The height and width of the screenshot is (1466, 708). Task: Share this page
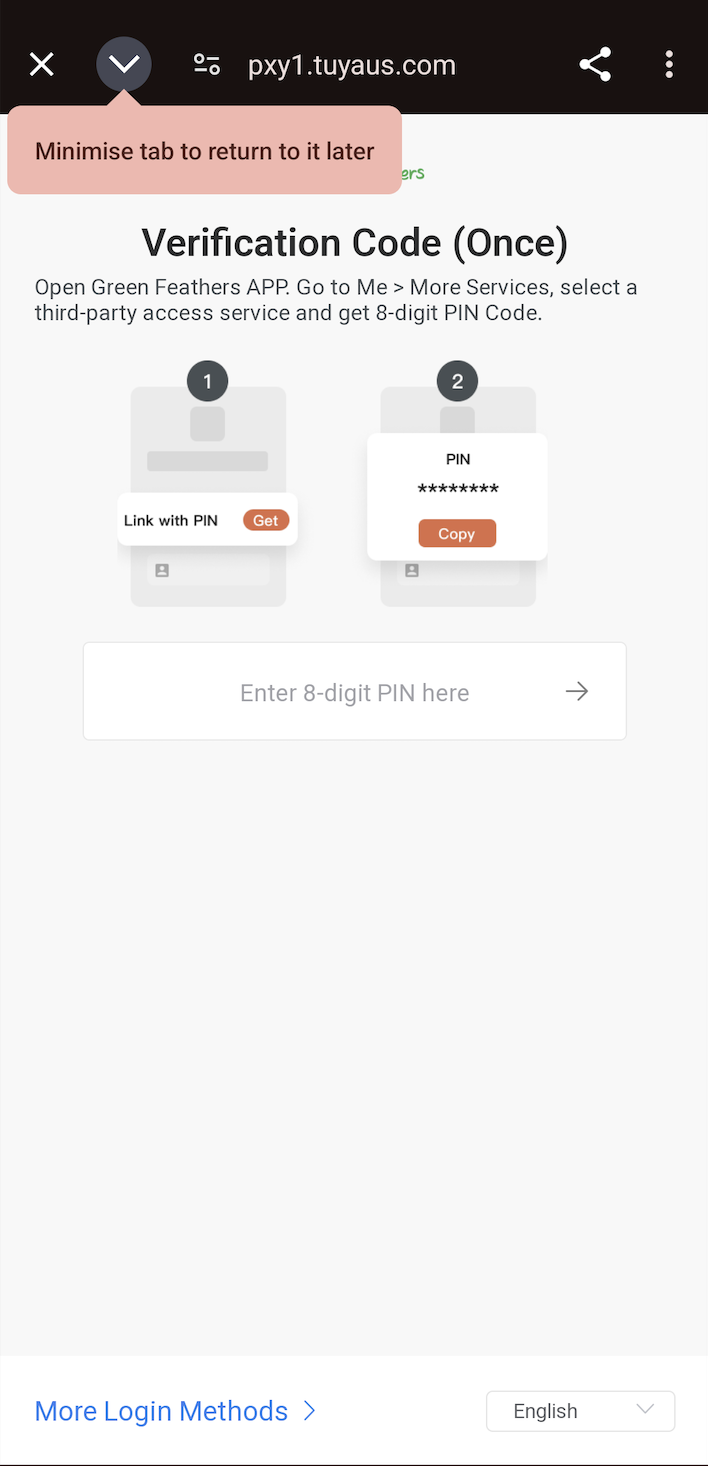(x=595, y=65)
